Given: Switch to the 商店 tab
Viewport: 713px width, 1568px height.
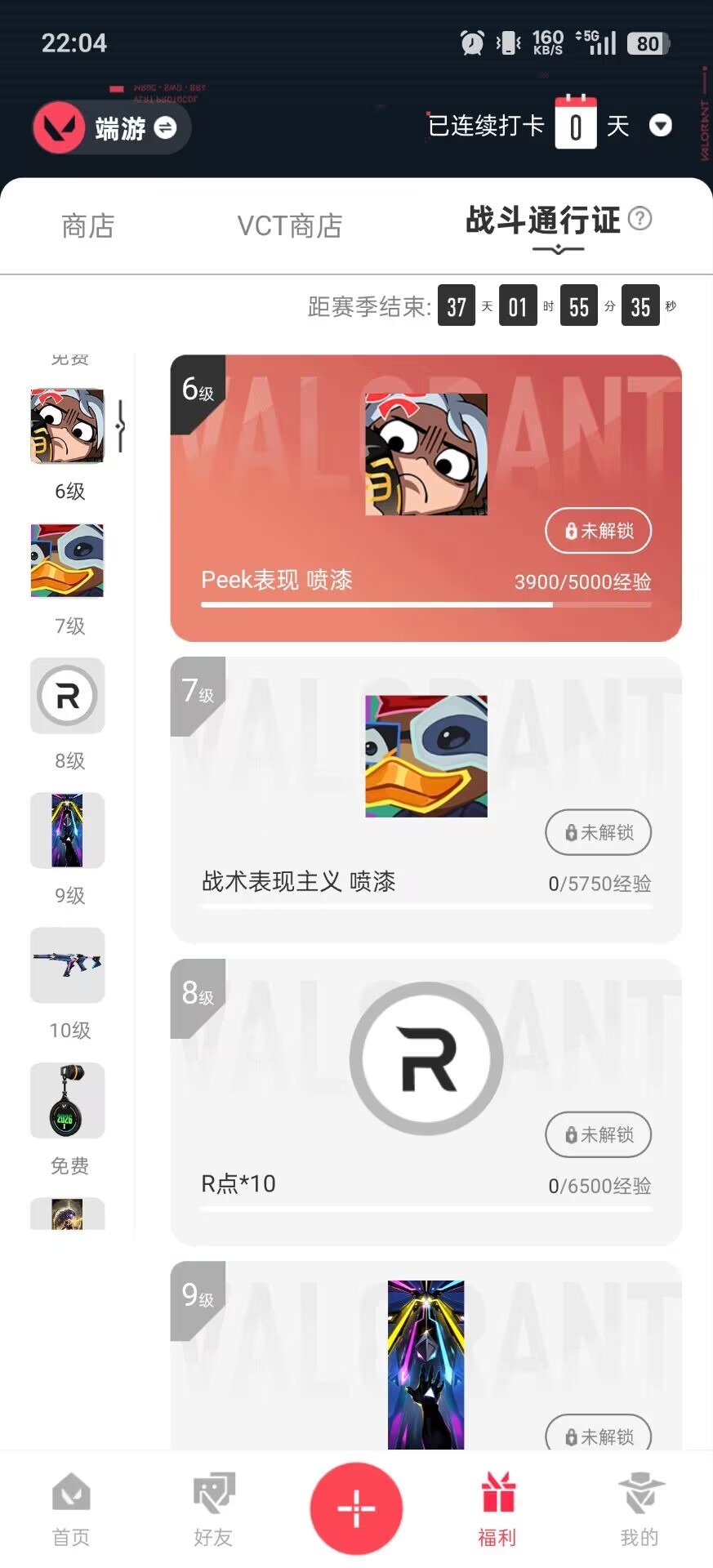Looking at the screenshot, I should click(x=88, y=225).
